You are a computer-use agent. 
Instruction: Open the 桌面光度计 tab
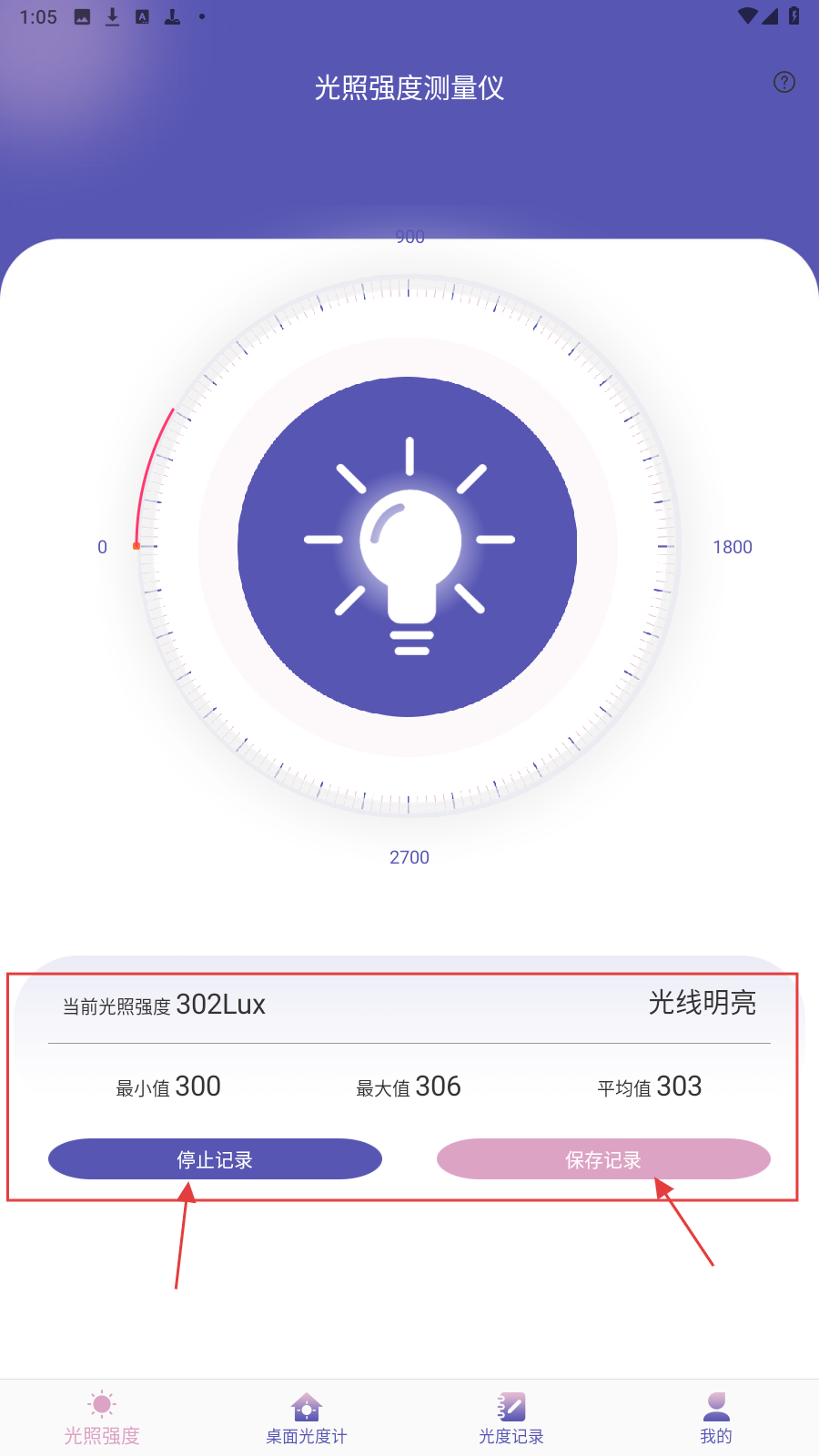[307, 1418]
